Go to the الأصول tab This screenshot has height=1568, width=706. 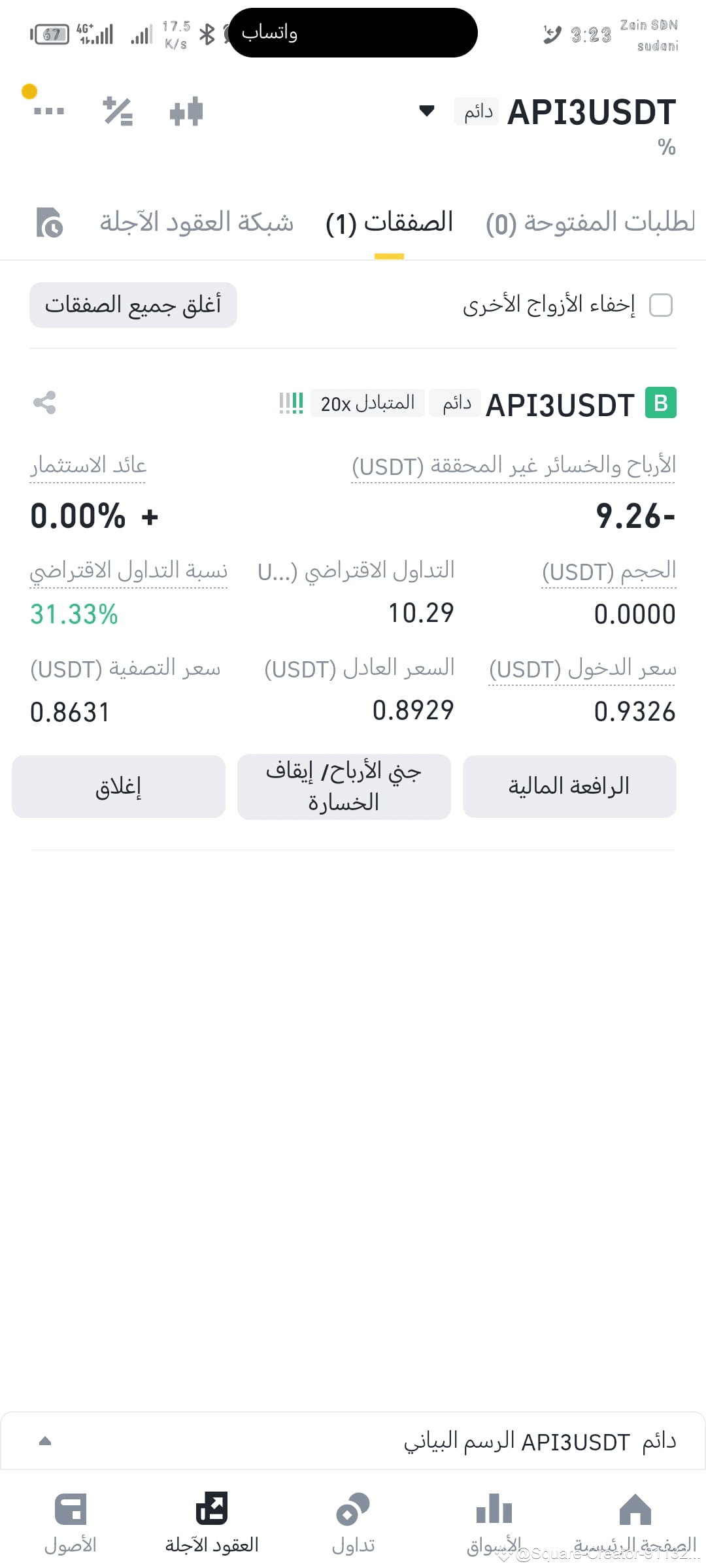[x=71, y=1524]
